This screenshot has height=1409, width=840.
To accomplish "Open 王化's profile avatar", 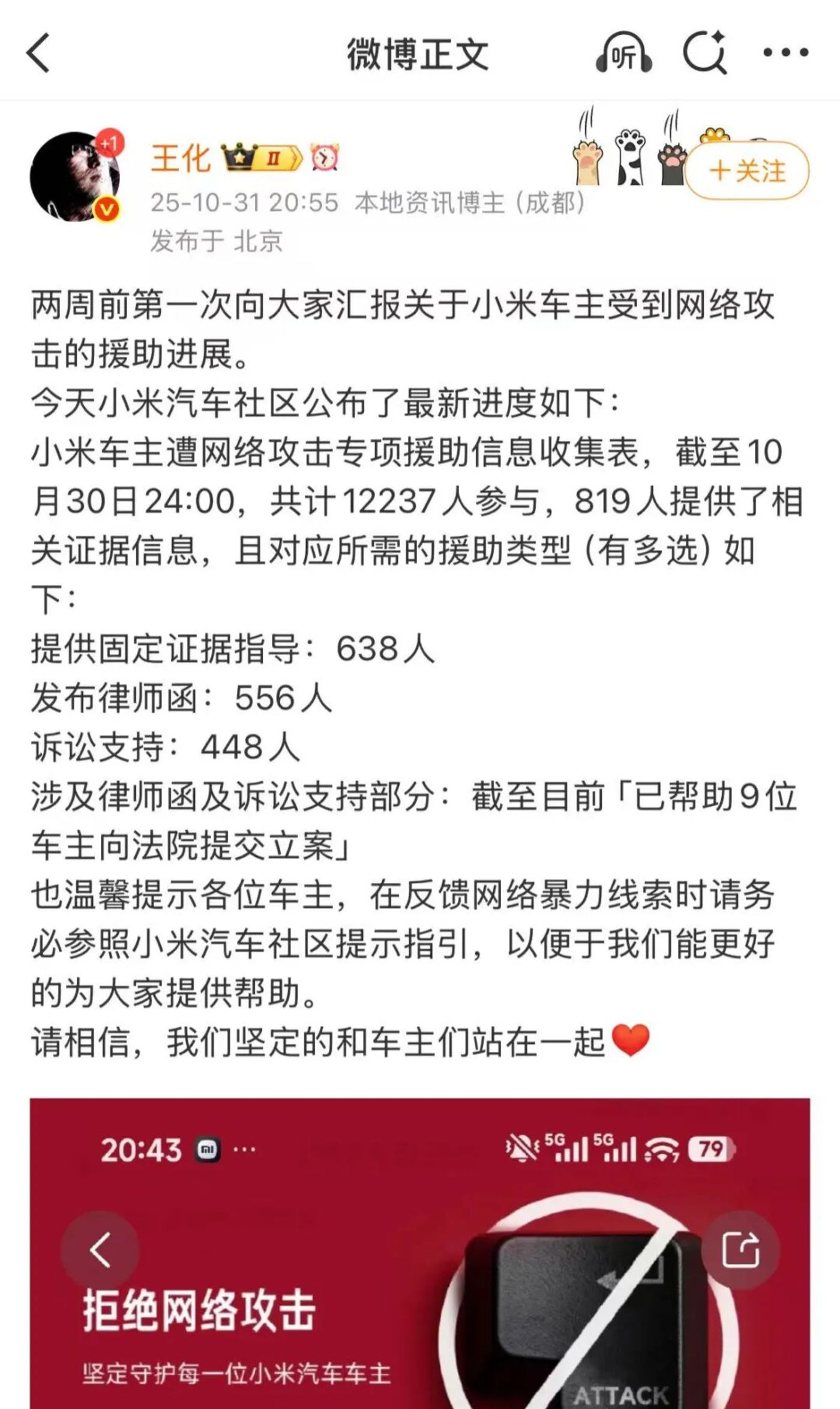I will click(x=76, y=177).
